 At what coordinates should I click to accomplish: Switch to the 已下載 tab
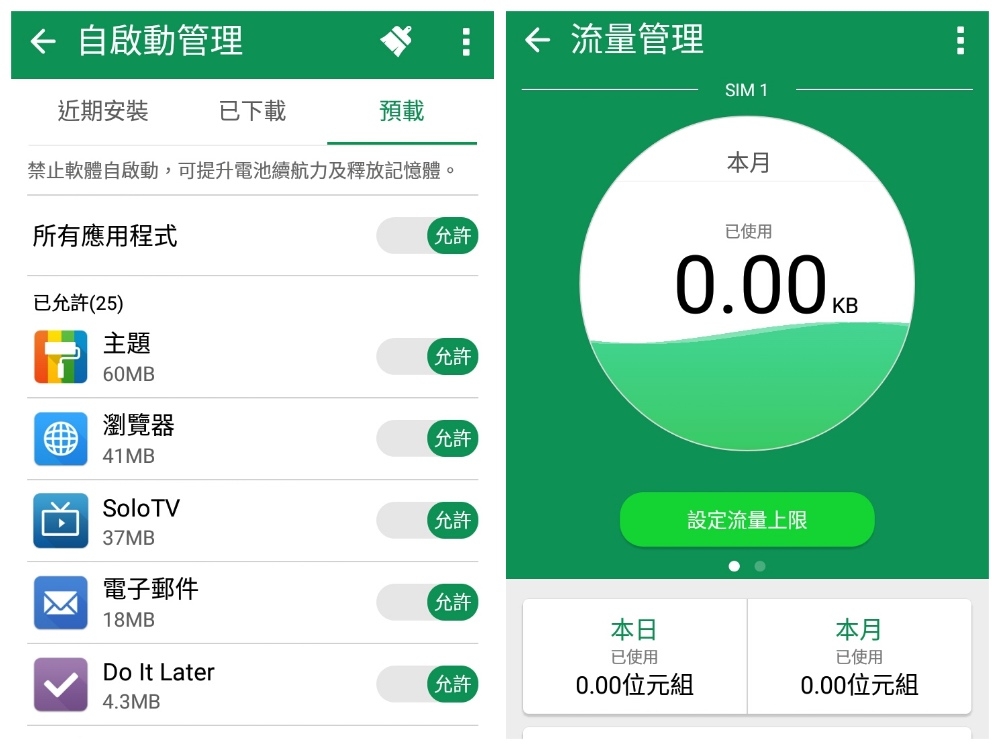click(x=252, y=111)
